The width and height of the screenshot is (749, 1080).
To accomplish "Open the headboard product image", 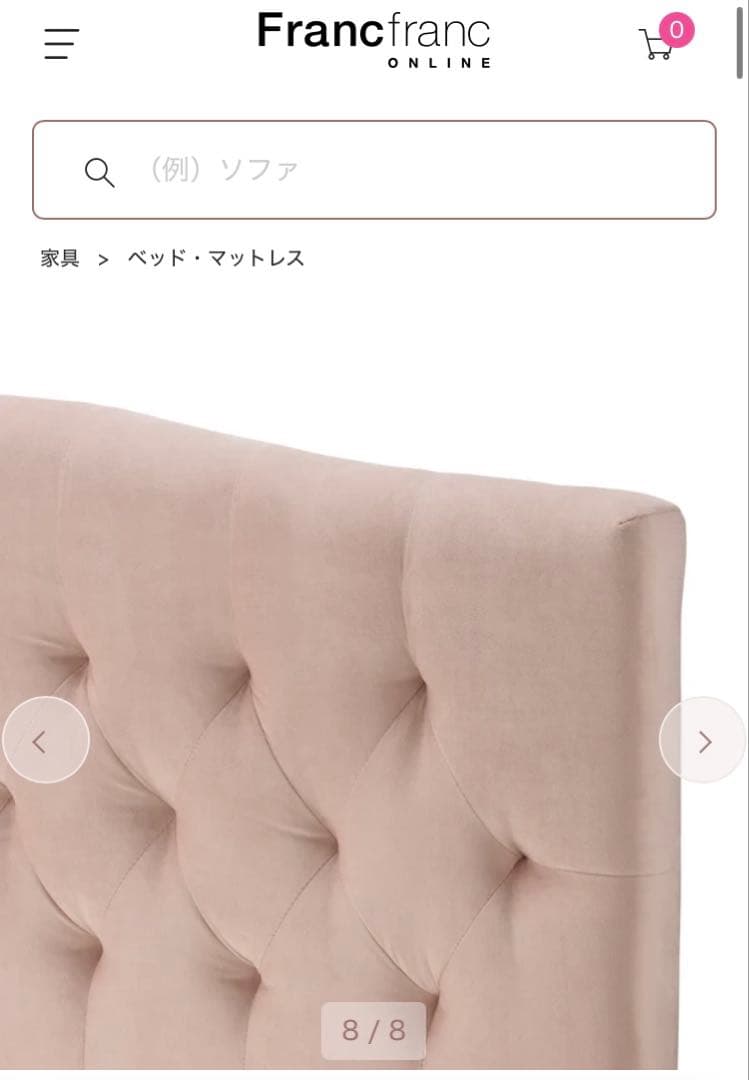I will [360, 700].
